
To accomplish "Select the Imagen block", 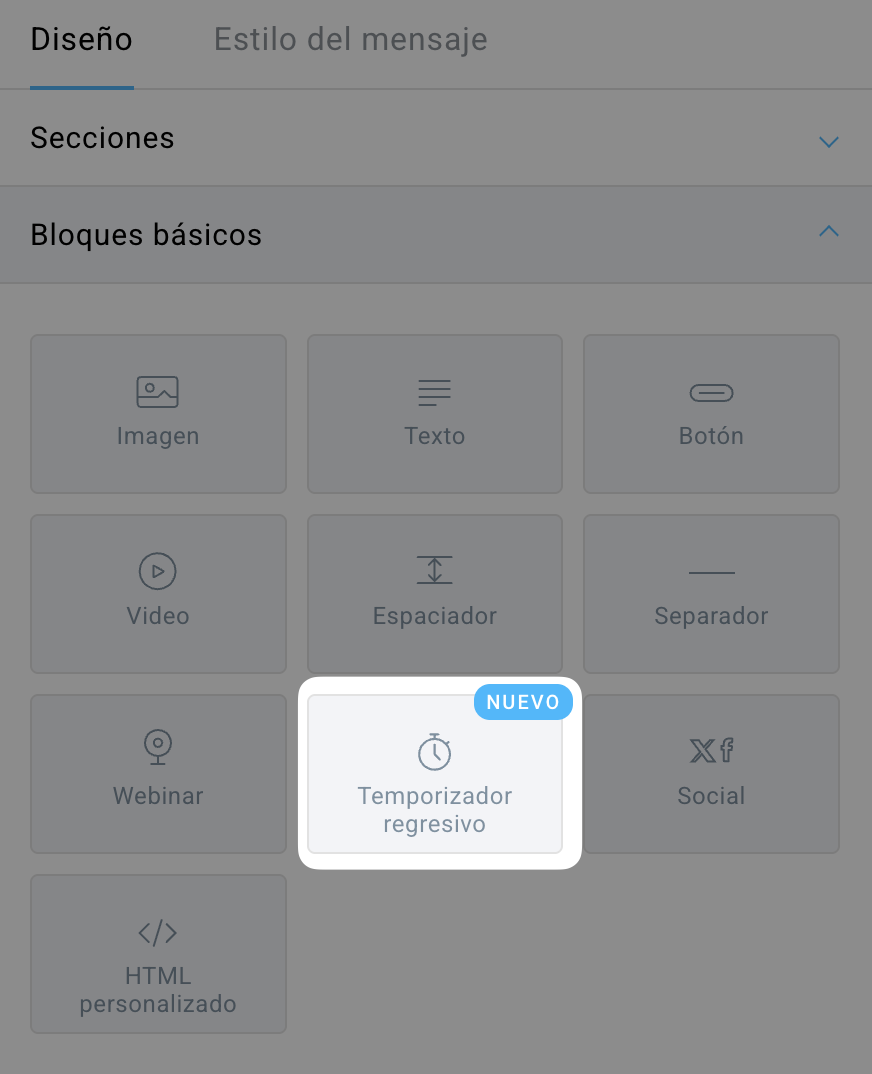I will coord(158,413).
